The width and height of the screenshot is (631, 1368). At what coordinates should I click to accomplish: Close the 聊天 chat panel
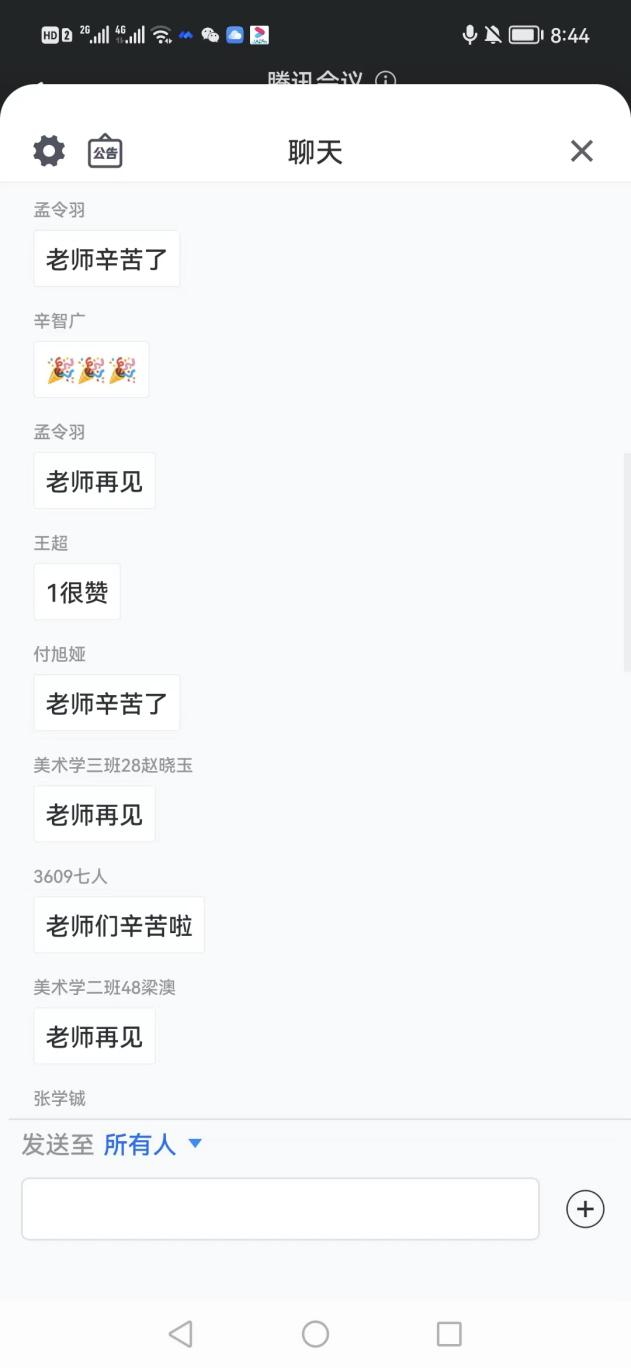coord(582,151)
